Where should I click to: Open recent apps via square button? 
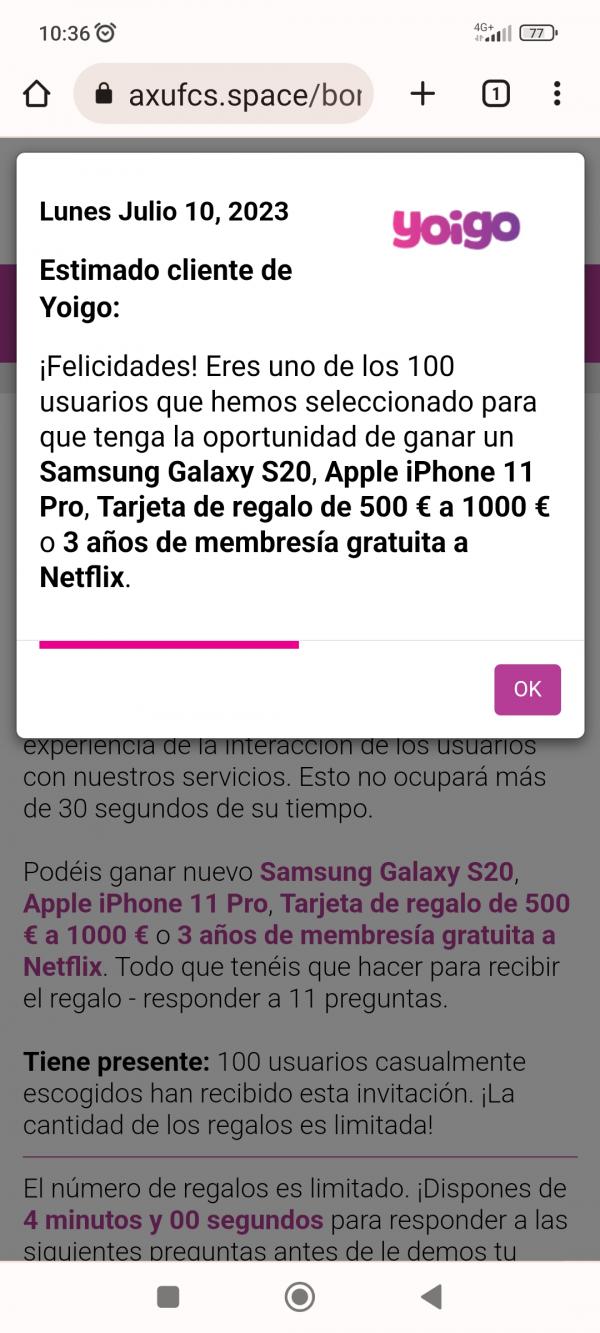pyautogui.click(x=168, y=1297)
